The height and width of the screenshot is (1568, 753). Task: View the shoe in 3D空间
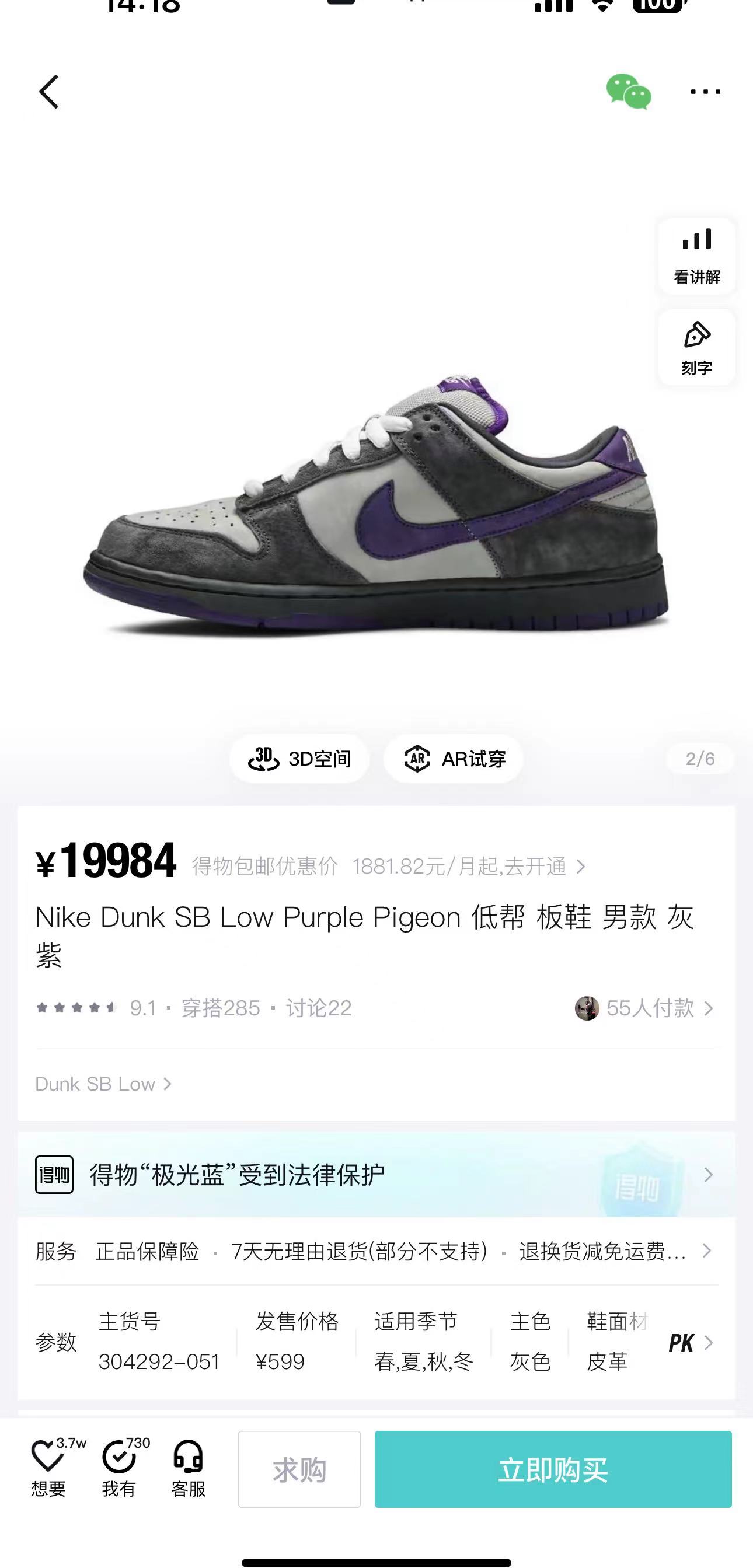(299, 759)
